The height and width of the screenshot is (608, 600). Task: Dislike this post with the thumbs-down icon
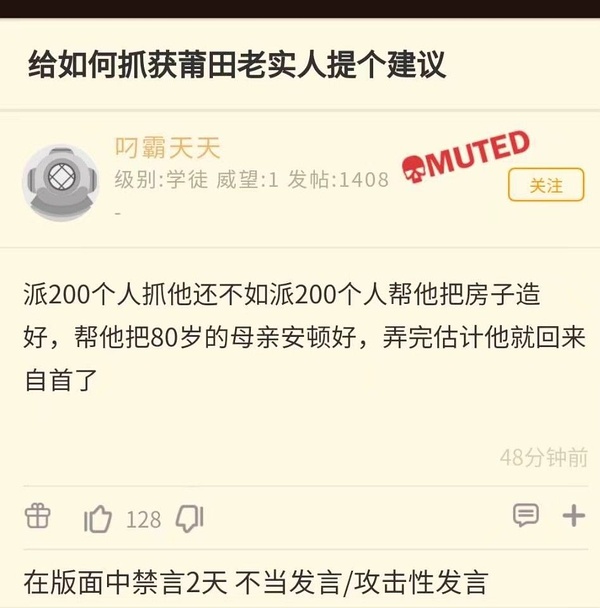pyautogui.click(x=190, y=518)
